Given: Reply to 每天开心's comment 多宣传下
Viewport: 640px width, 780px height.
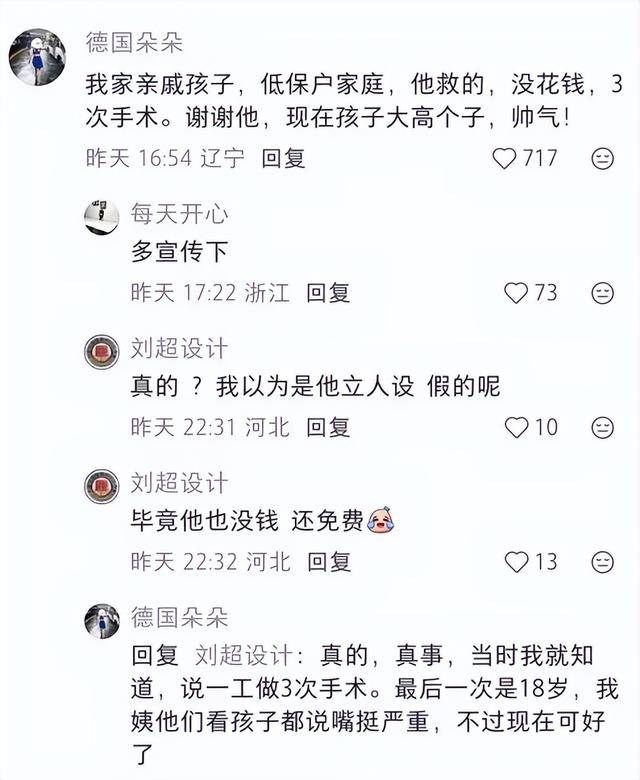Looking at the screenshot, I should [328, 292].
